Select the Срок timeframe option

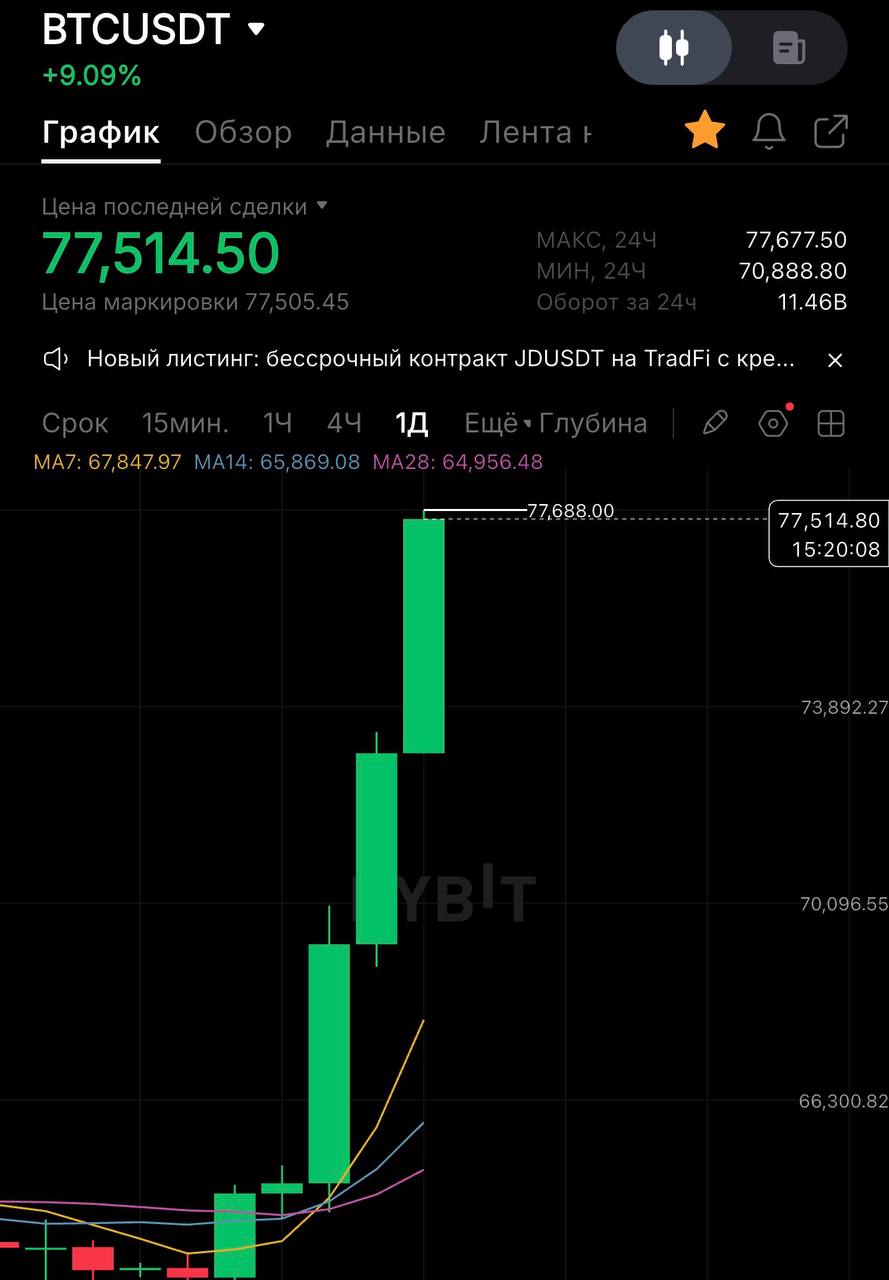[75, 423]
